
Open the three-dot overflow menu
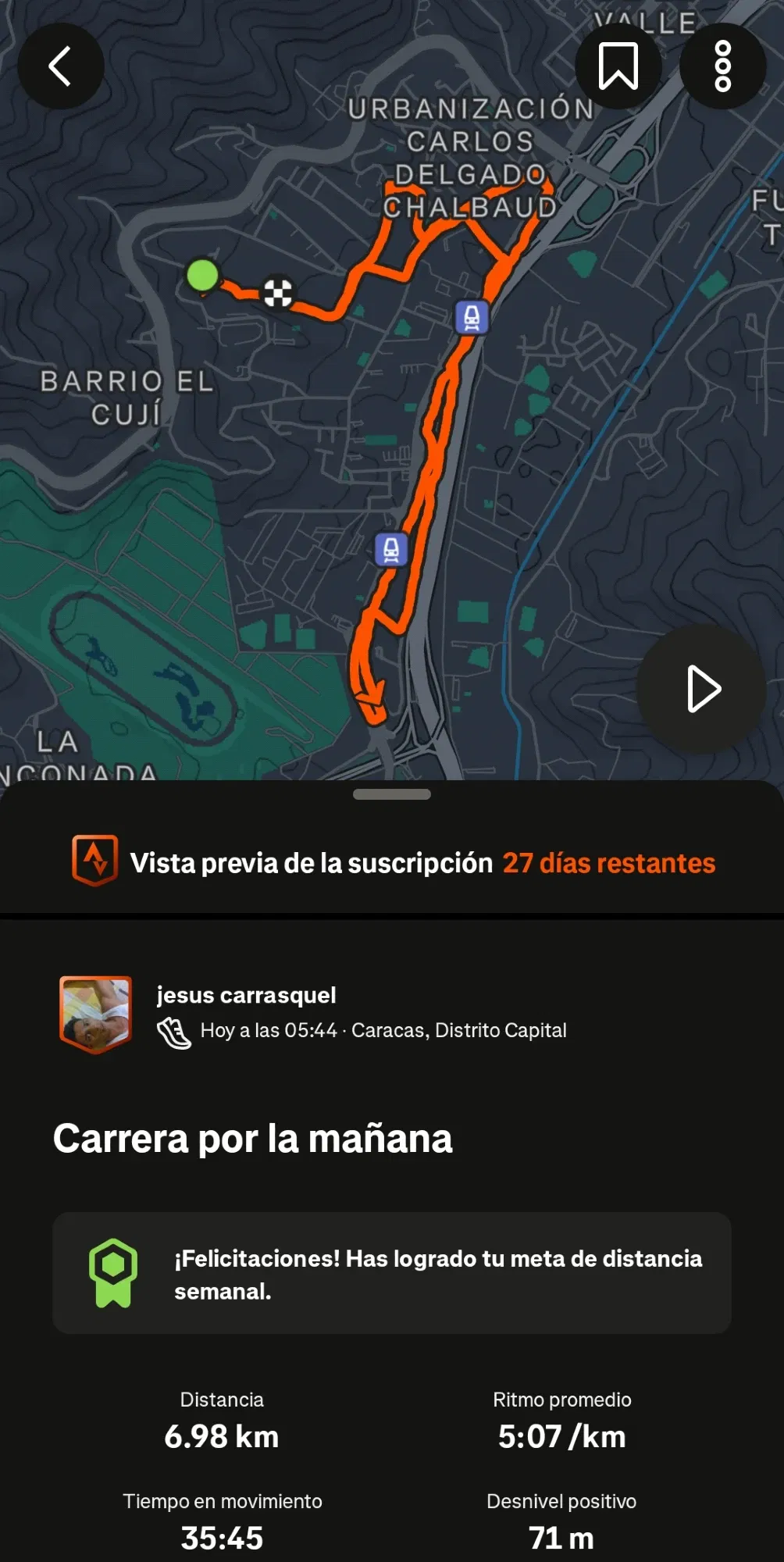(722, 66)
